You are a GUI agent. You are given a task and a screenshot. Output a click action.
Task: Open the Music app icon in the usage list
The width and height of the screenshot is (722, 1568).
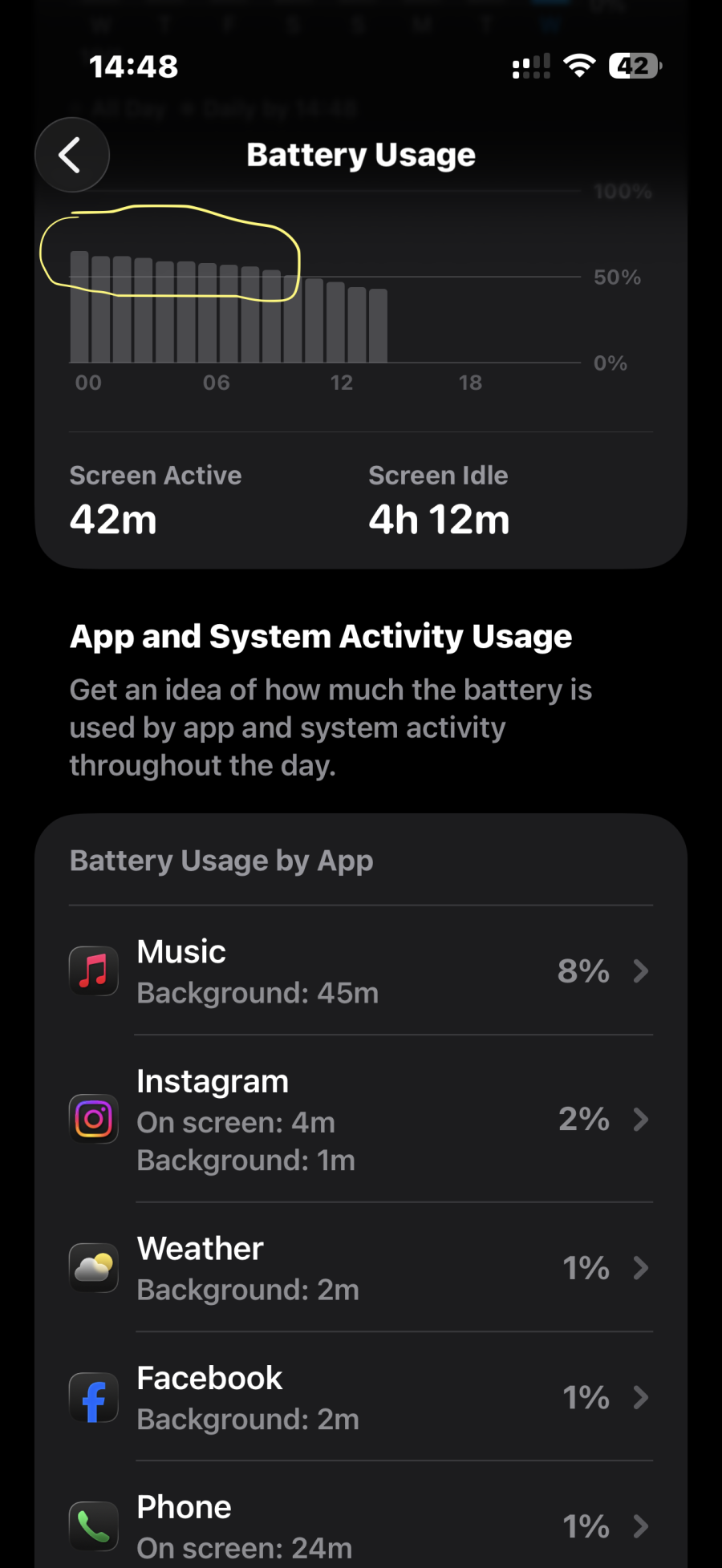click(94, 970)
